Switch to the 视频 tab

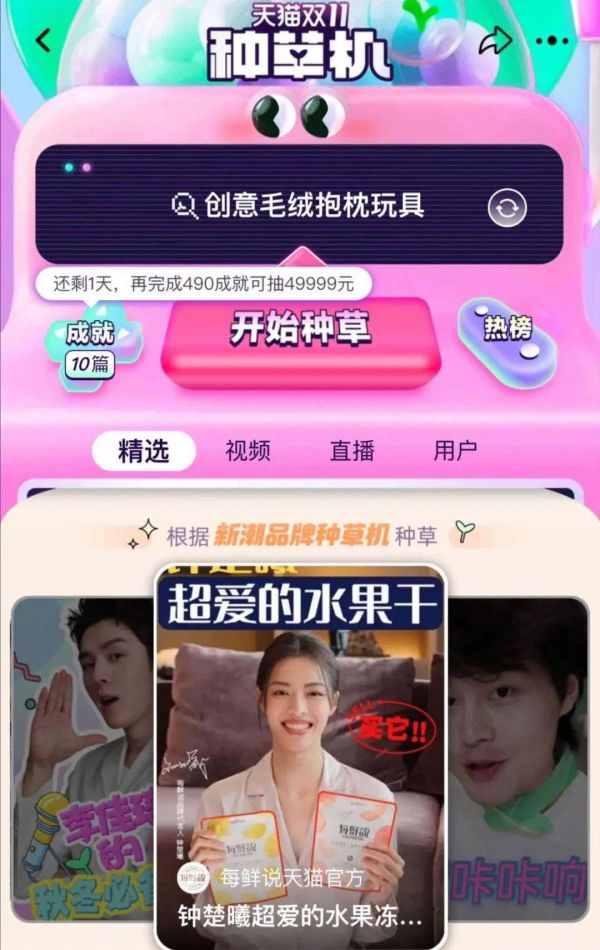[x=248, y=451]
